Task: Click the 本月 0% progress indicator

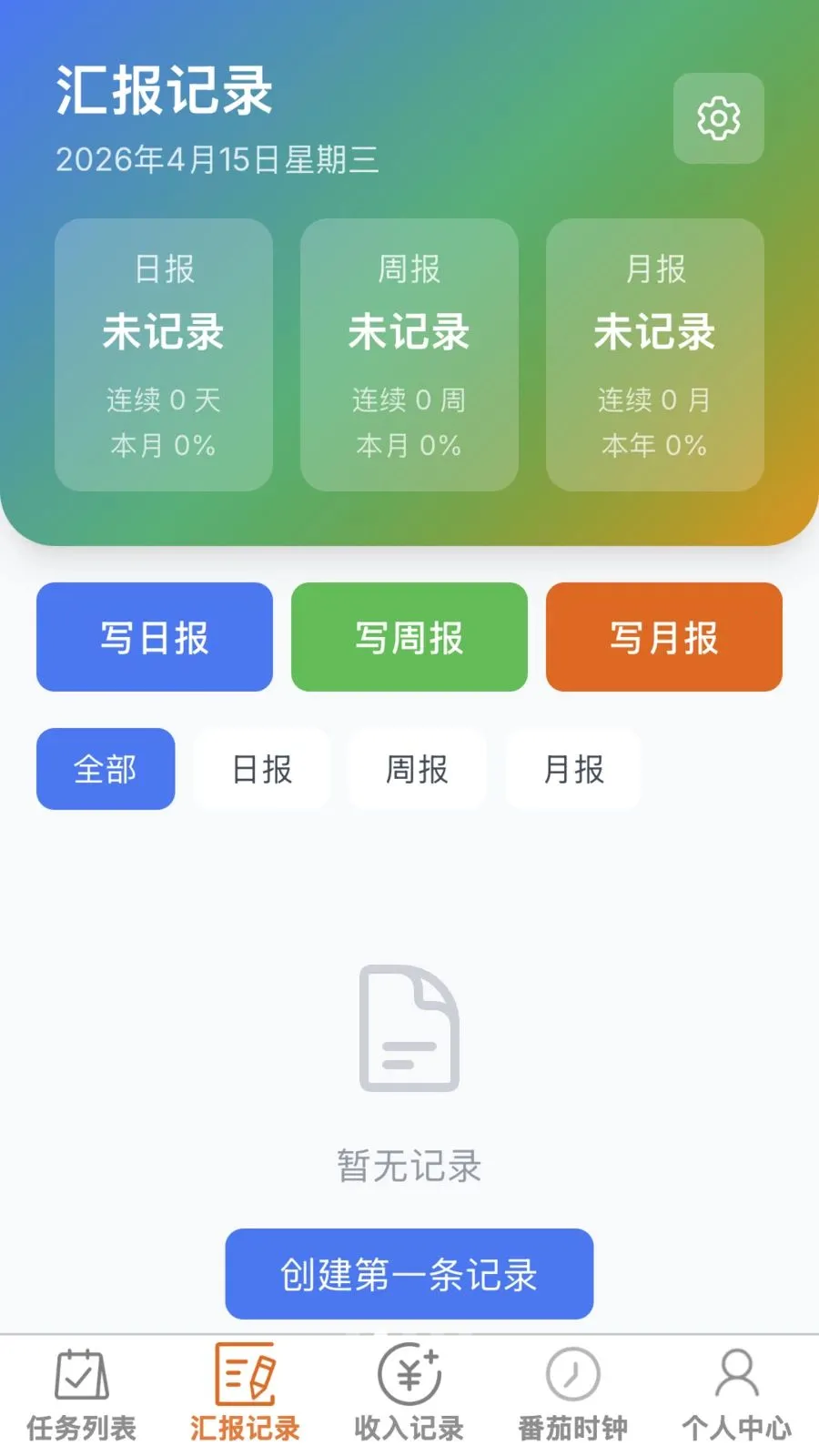Action: tap(164, 445)
